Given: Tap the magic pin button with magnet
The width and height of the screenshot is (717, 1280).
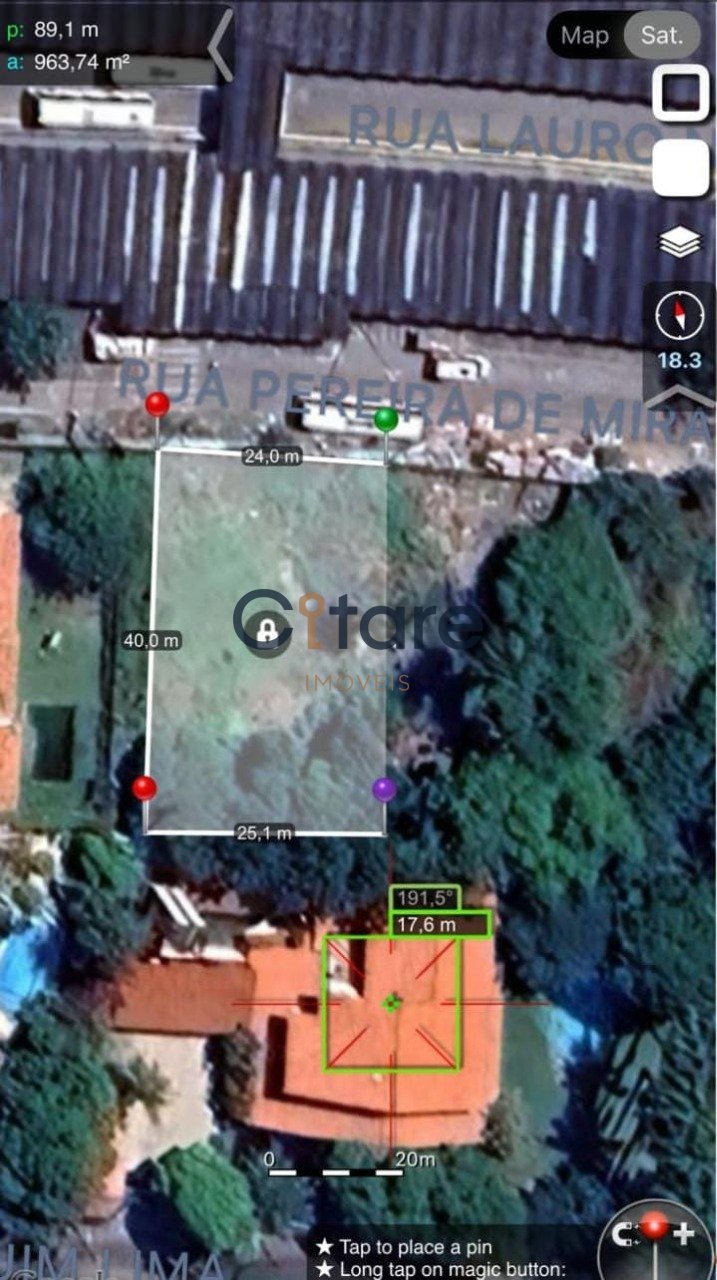Looking at the screenshot, I should click(655, 1238).
